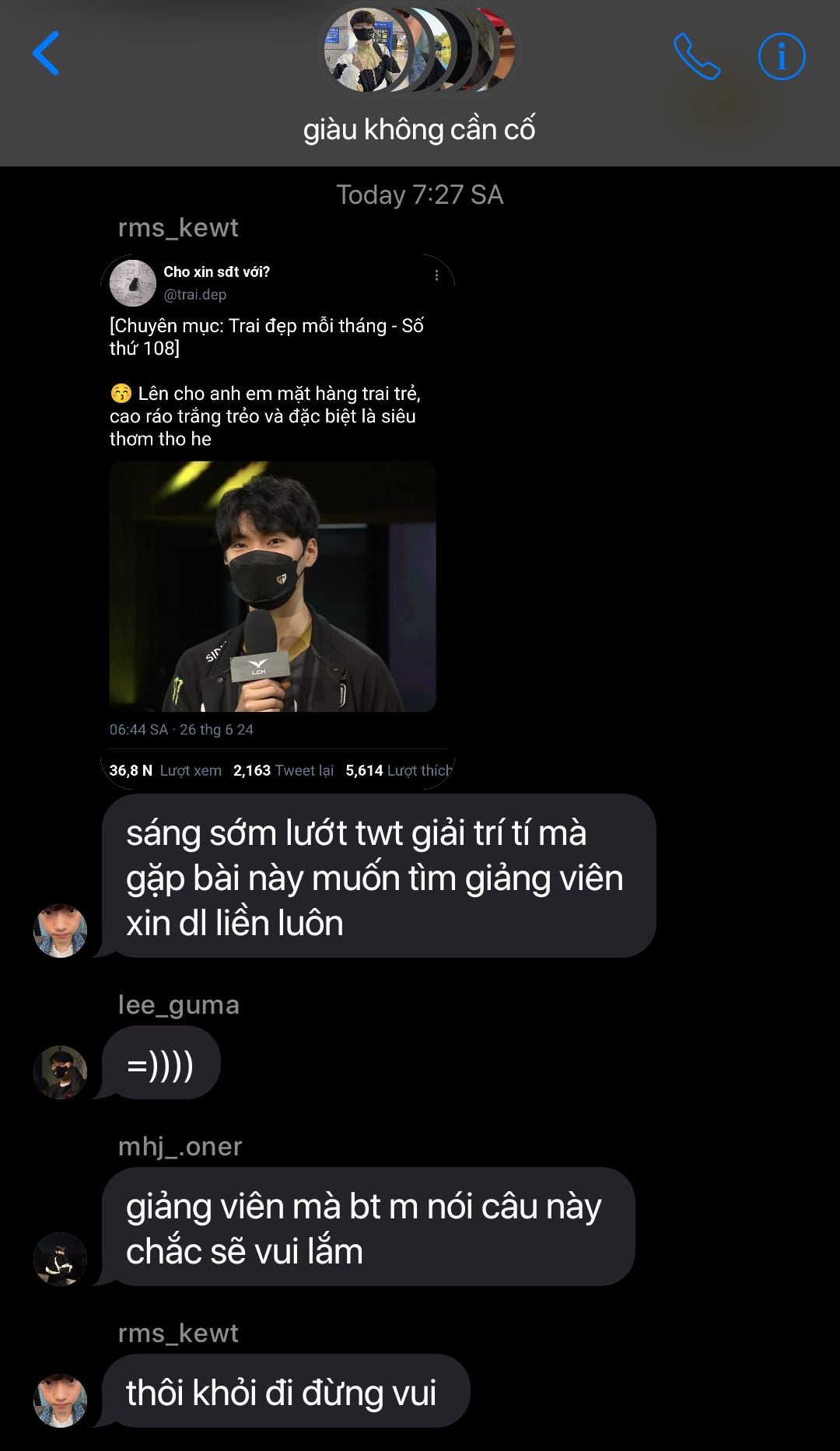This screenshot has width=840, height=1451.
Task: View mhj_.oner's profile picture
Action: (60, 1259)
